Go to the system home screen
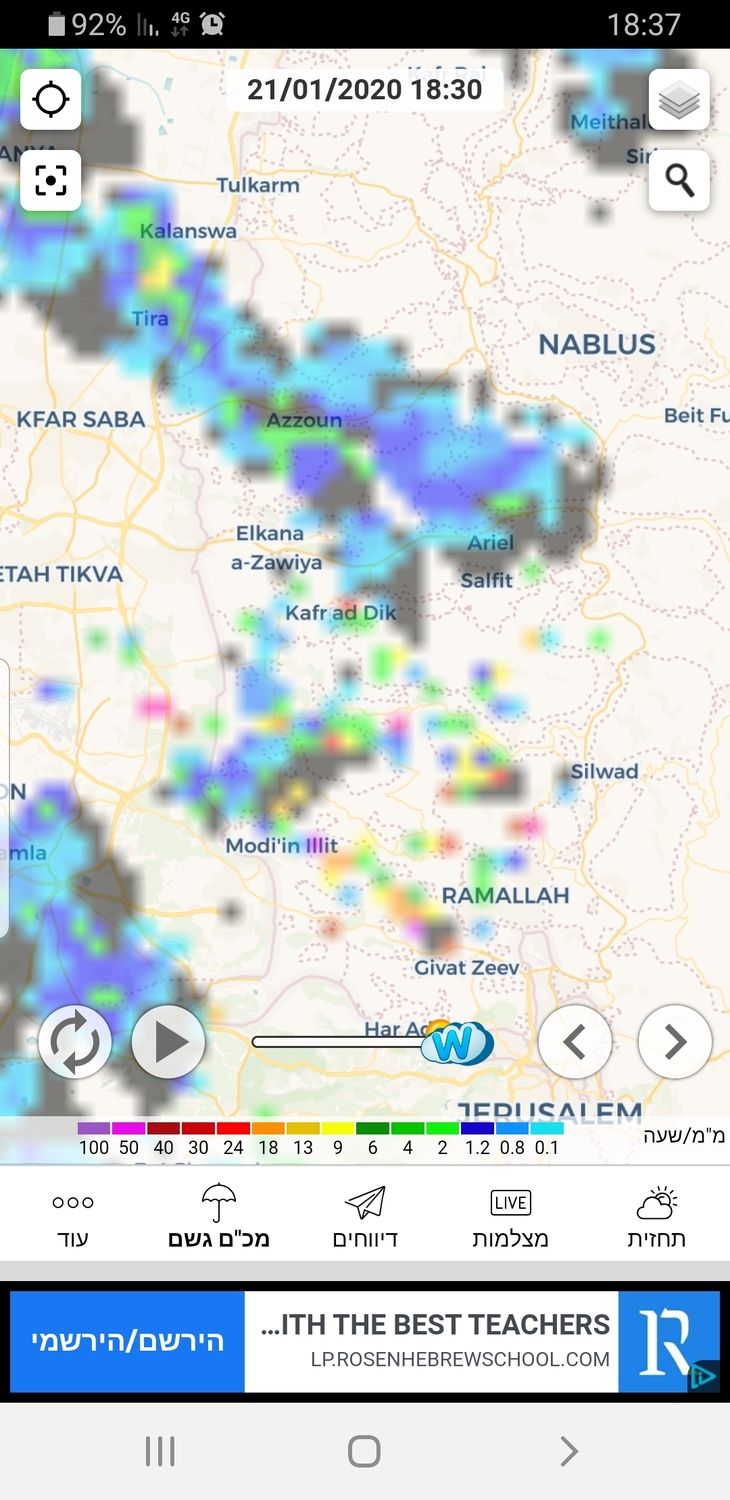730x1500 pixels. click(x=364, y=1451)
